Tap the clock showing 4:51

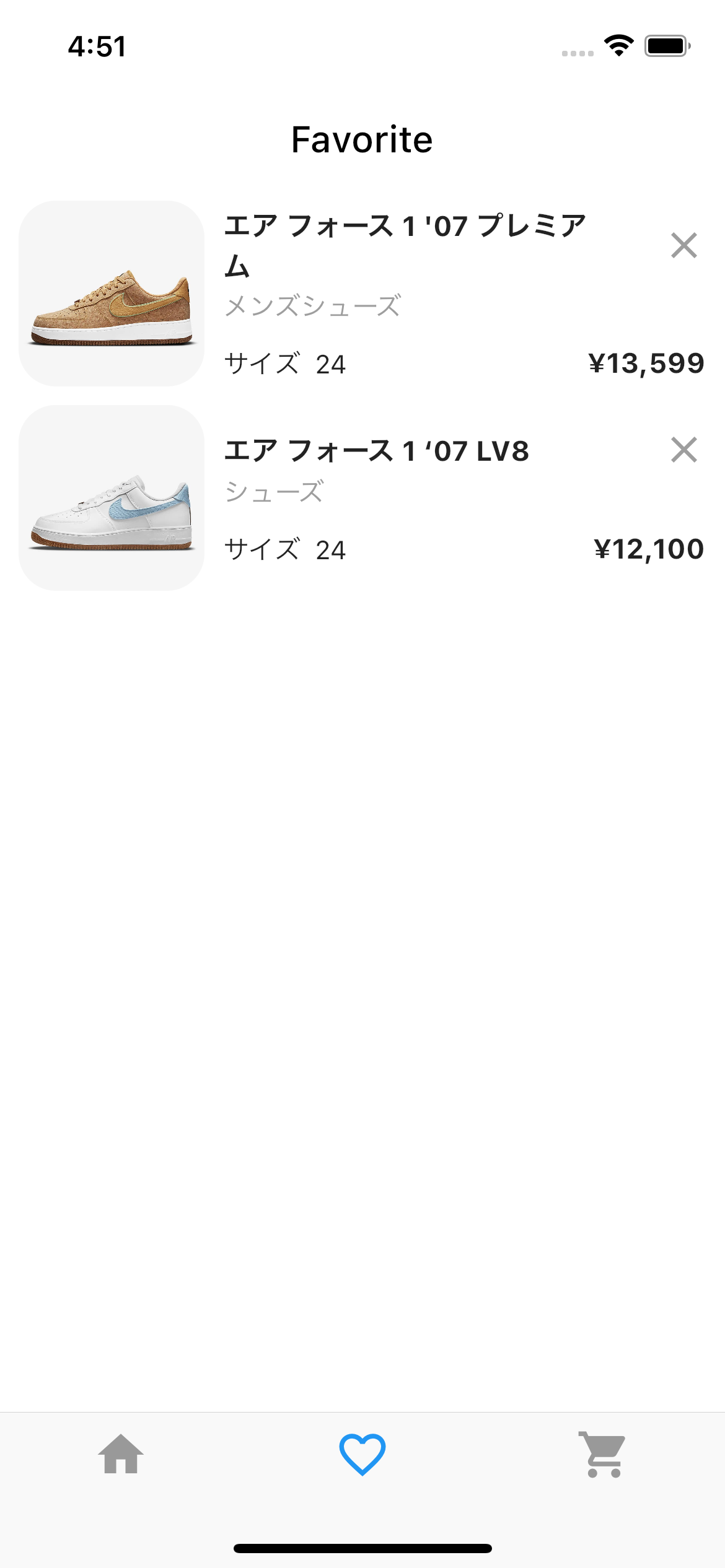click(98, 45)
